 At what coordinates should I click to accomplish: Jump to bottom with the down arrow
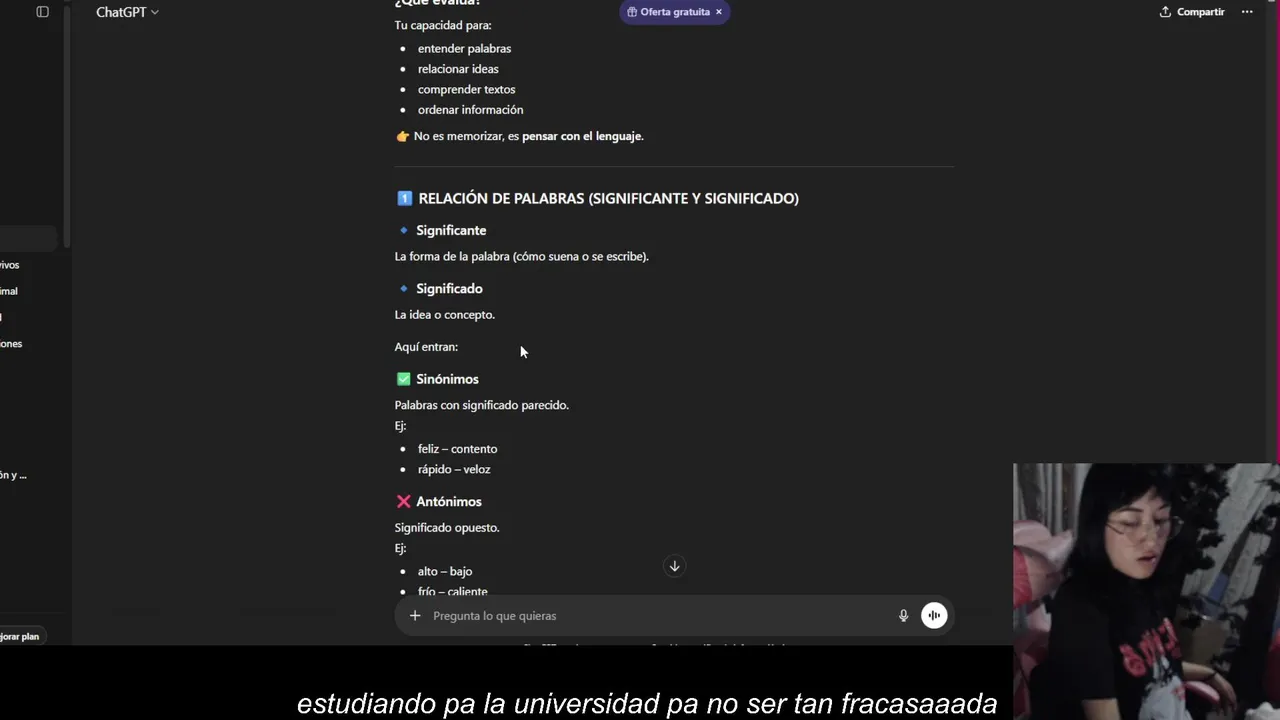(674, 566)
